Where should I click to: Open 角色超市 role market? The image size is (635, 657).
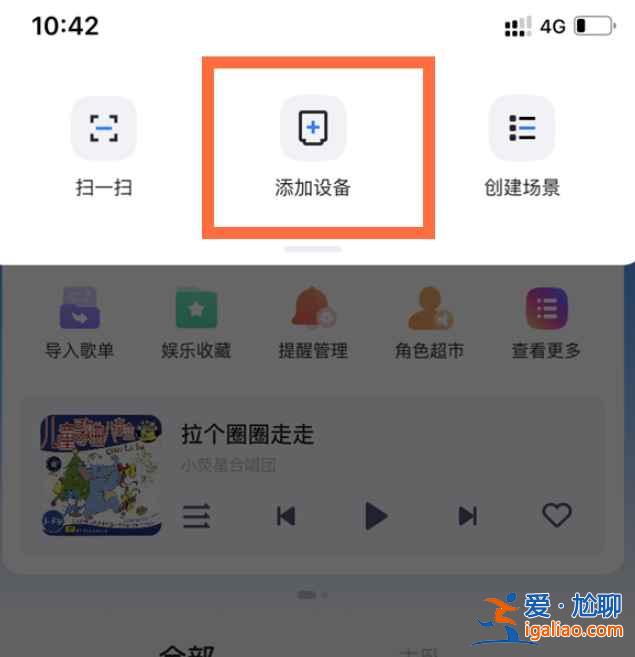[430, 309]
